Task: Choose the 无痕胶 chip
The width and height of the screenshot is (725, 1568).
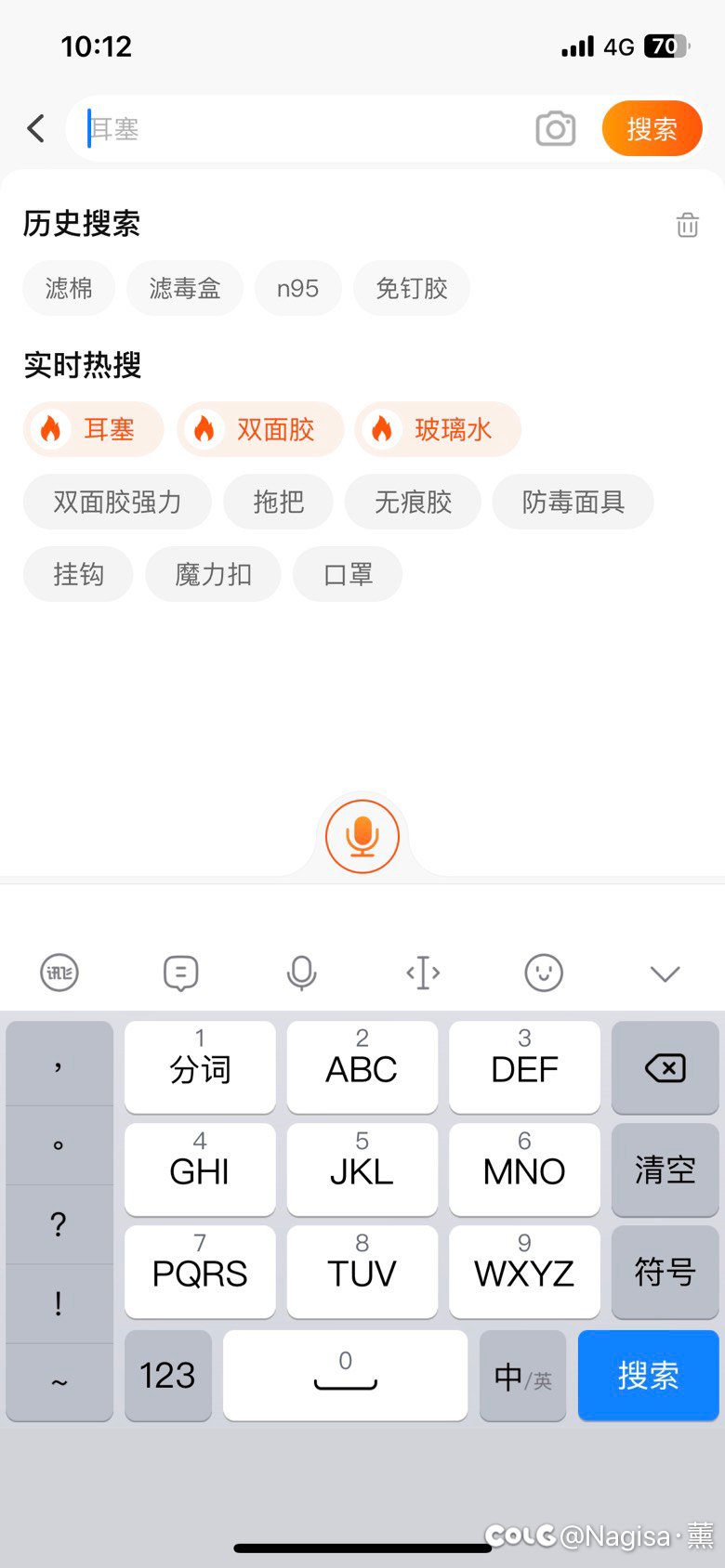Action: click(413, 502)
